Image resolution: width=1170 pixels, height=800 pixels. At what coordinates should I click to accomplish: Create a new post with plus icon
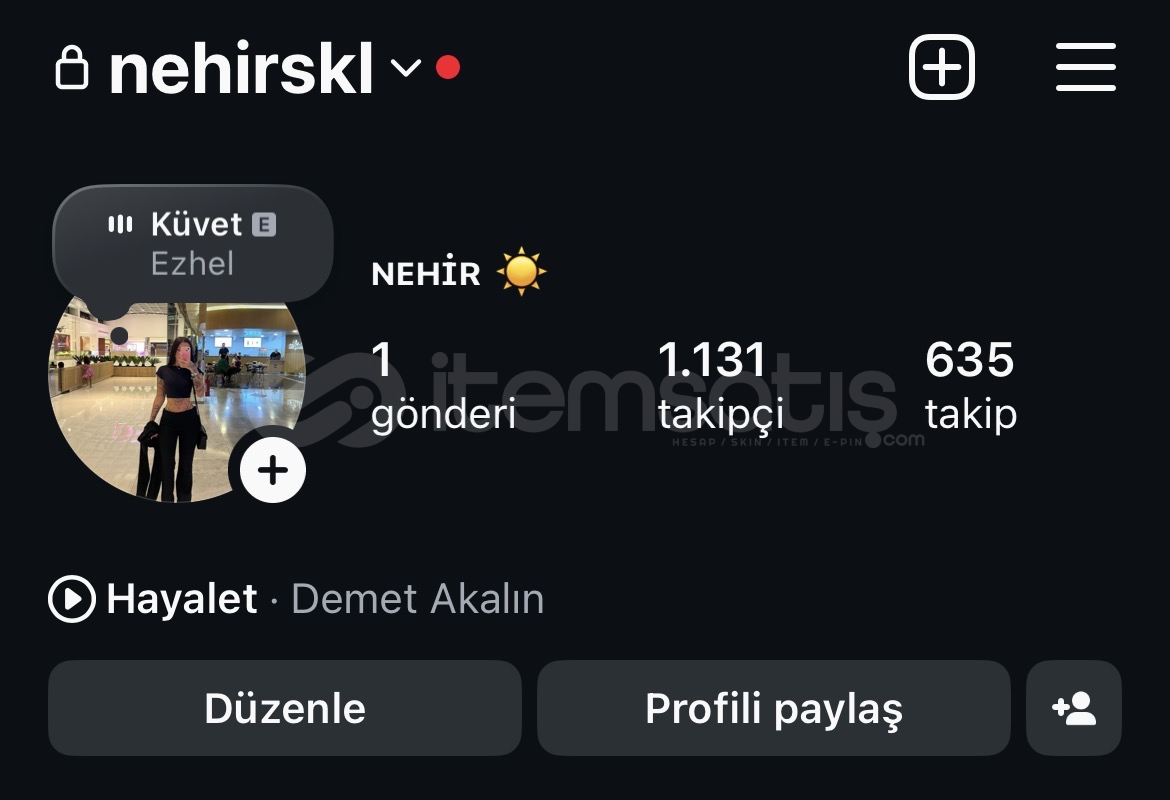tap(941, 68)
